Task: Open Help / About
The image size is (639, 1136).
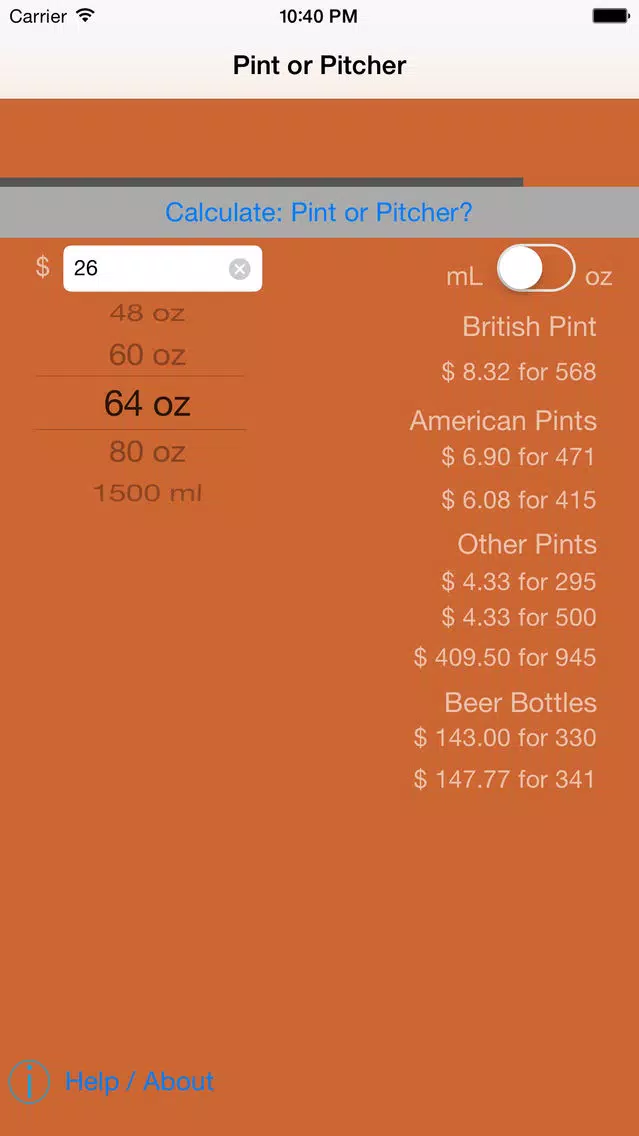Action: tap(139, 1082)
